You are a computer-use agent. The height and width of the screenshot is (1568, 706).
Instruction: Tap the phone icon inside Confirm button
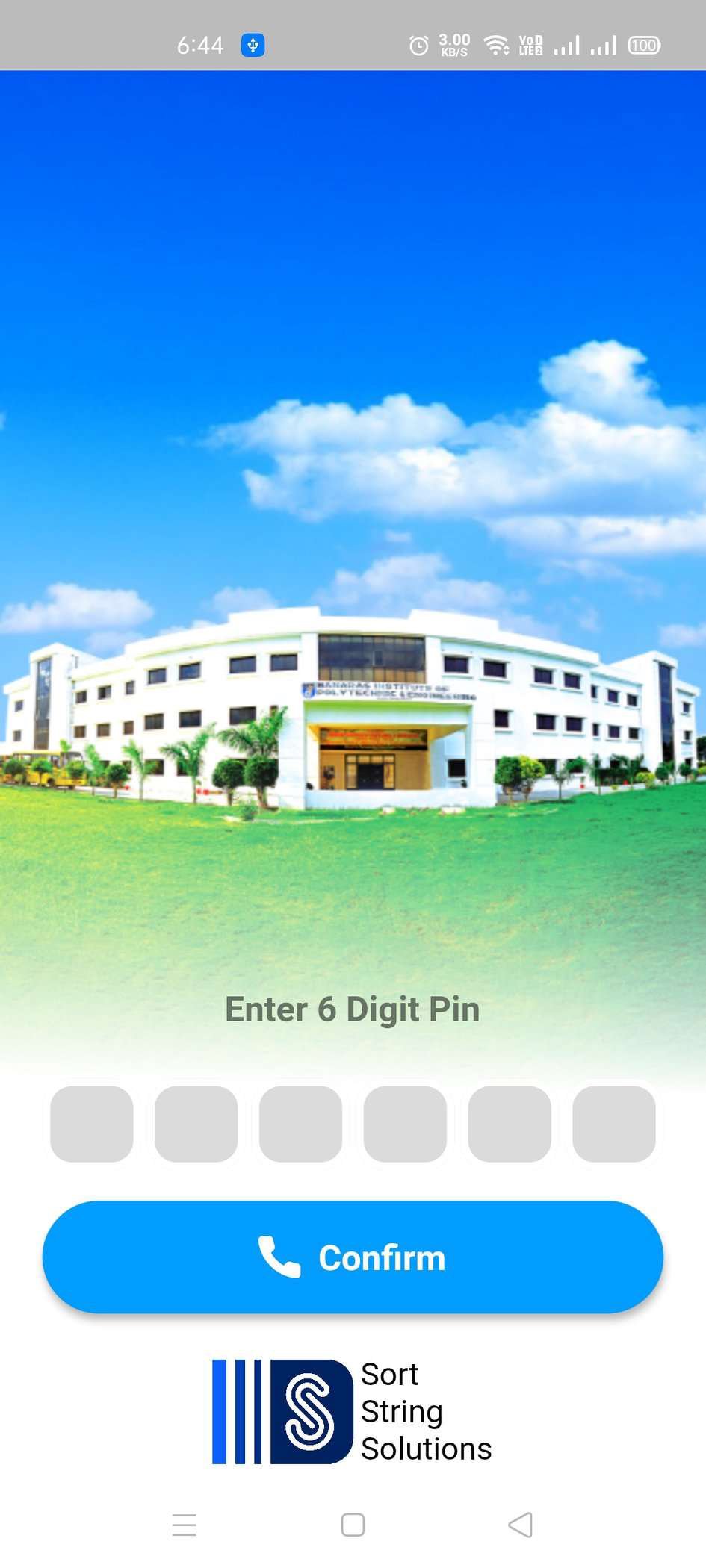tap(280, 1257)
